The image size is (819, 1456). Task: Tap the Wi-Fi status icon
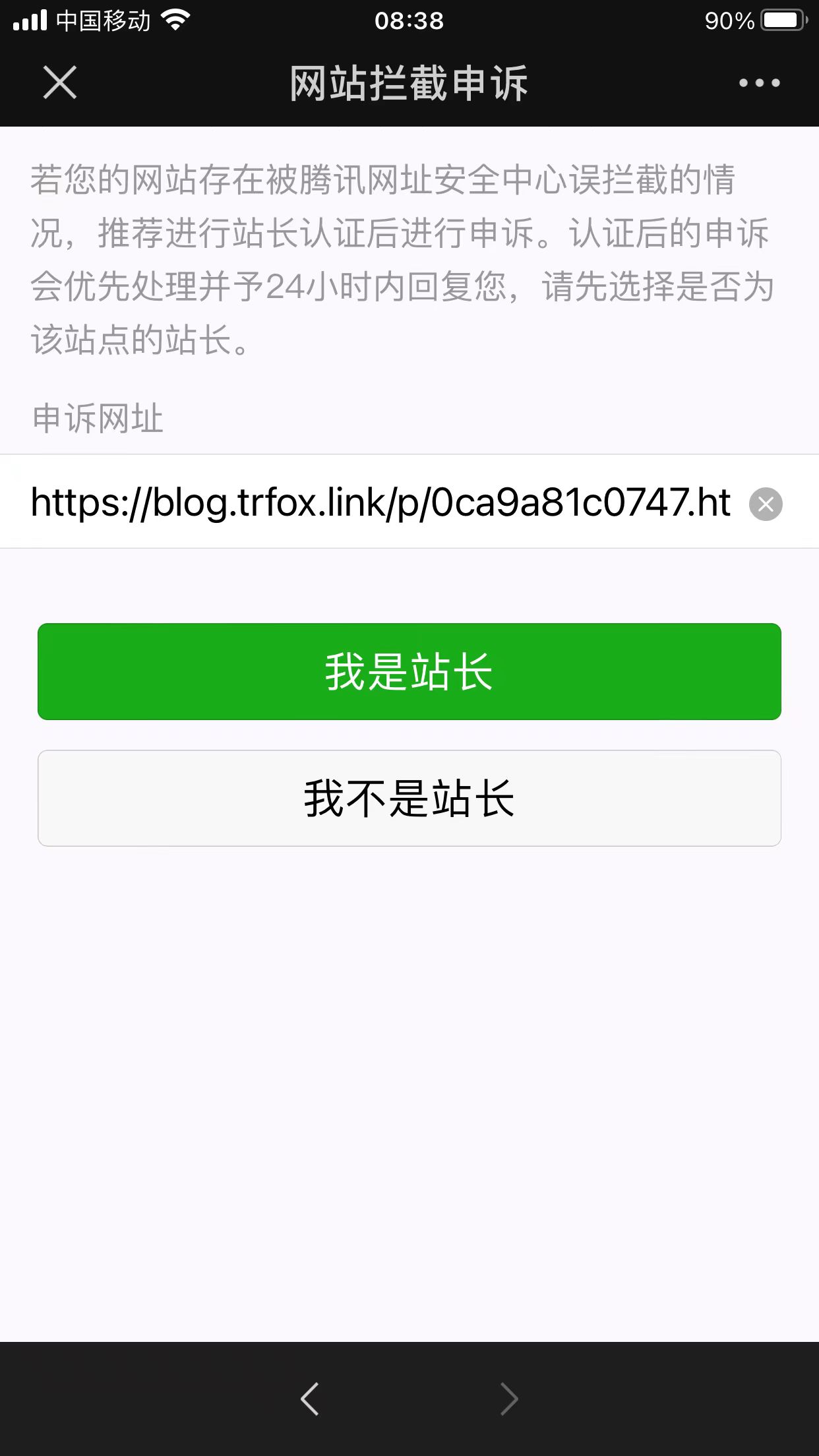coord(174,20)
